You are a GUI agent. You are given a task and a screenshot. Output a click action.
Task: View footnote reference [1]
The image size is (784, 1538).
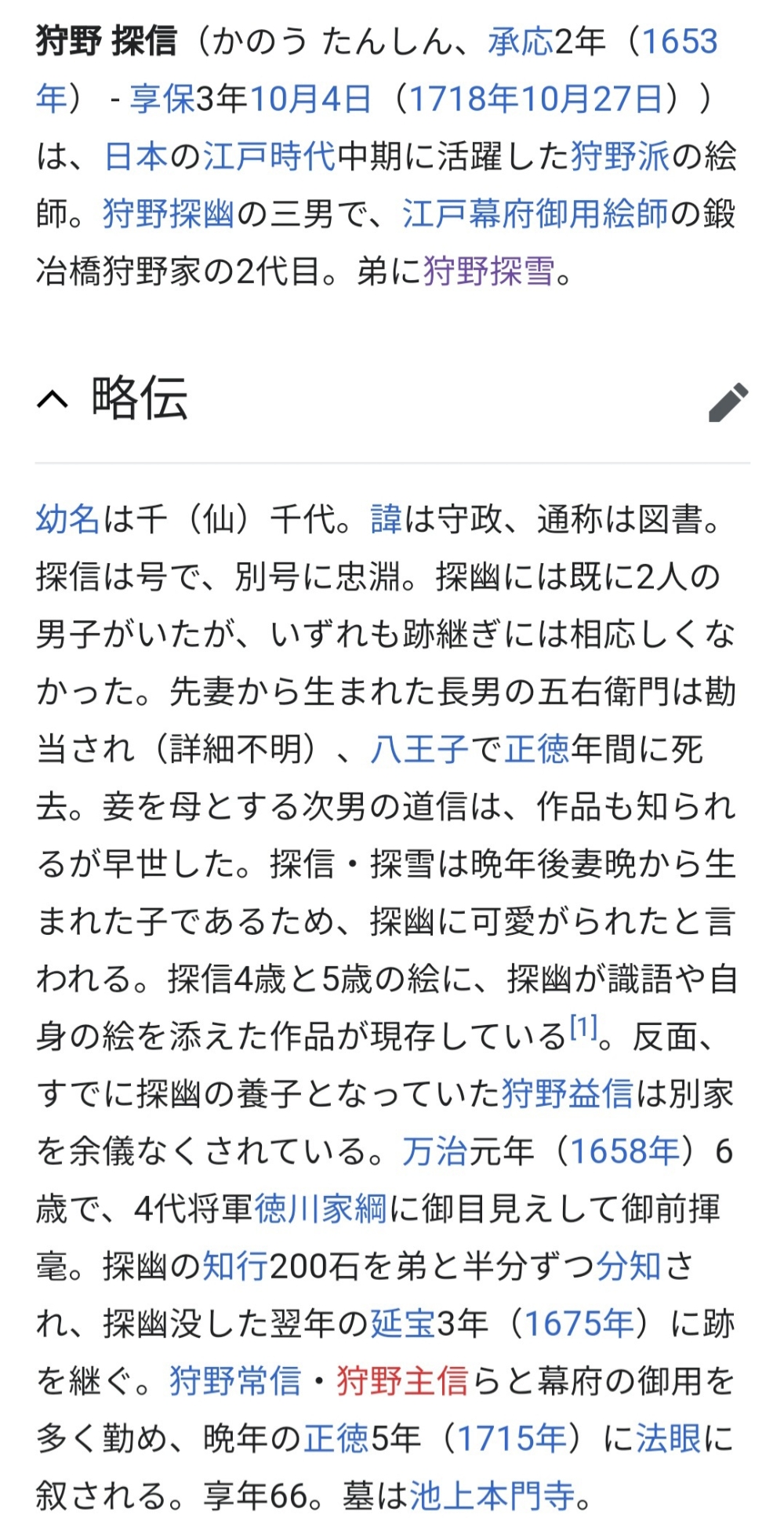tap(583, 1027)
